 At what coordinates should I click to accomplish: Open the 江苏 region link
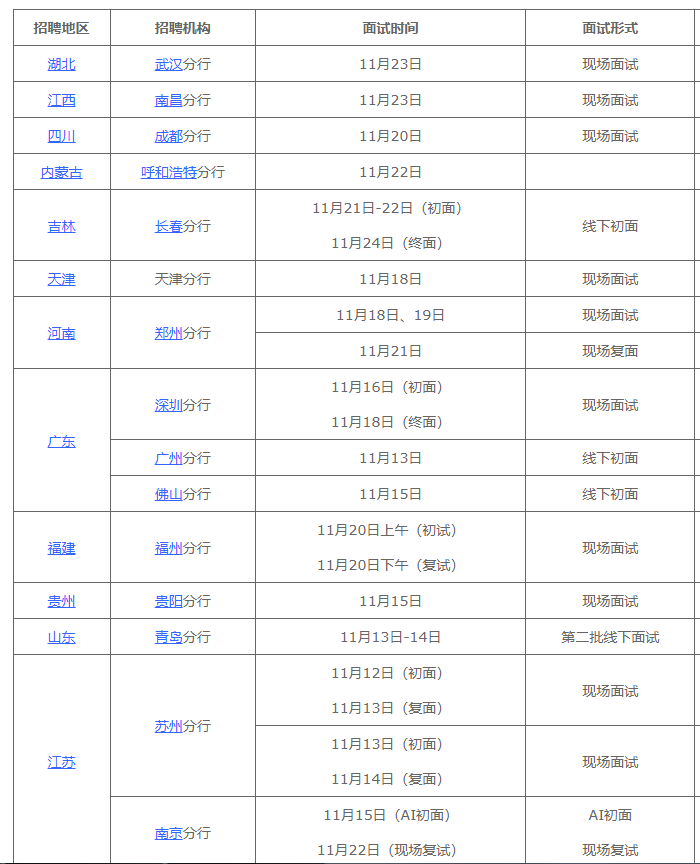point(61,762)
